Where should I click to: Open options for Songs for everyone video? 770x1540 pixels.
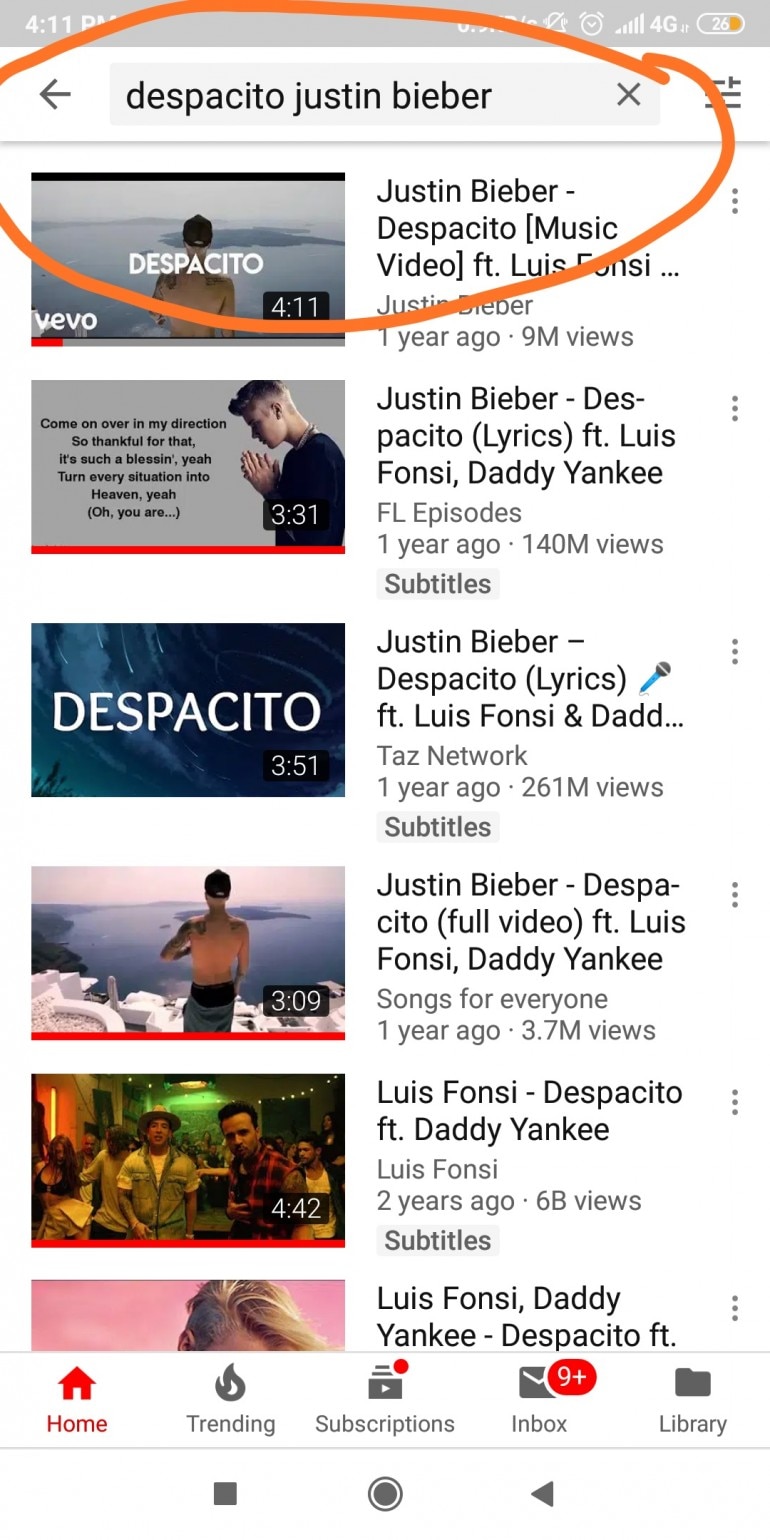(735, 895)
